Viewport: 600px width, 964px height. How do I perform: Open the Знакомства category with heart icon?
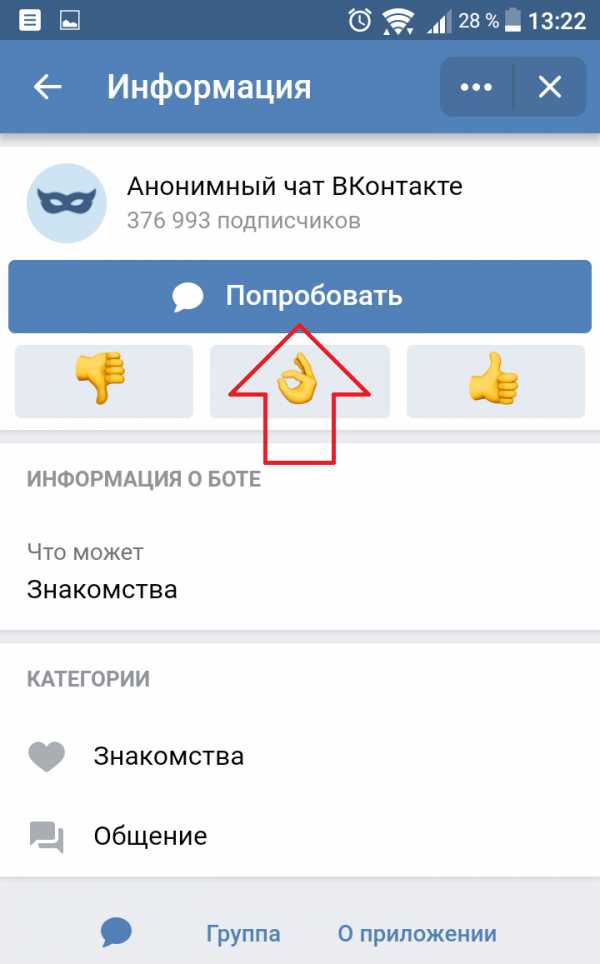point(168,756)
